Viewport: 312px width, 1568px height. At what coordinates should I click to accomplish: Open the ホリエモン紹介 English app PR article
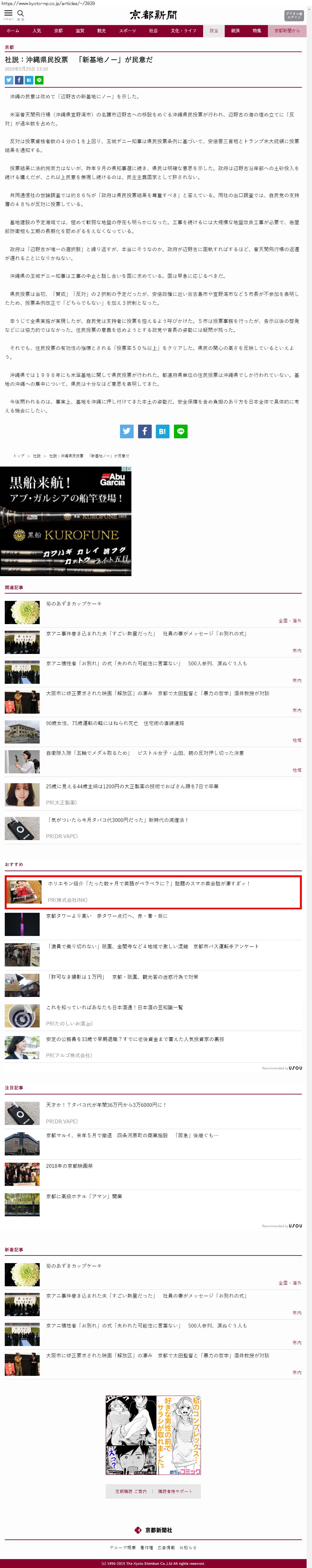[x=149, y=883]
